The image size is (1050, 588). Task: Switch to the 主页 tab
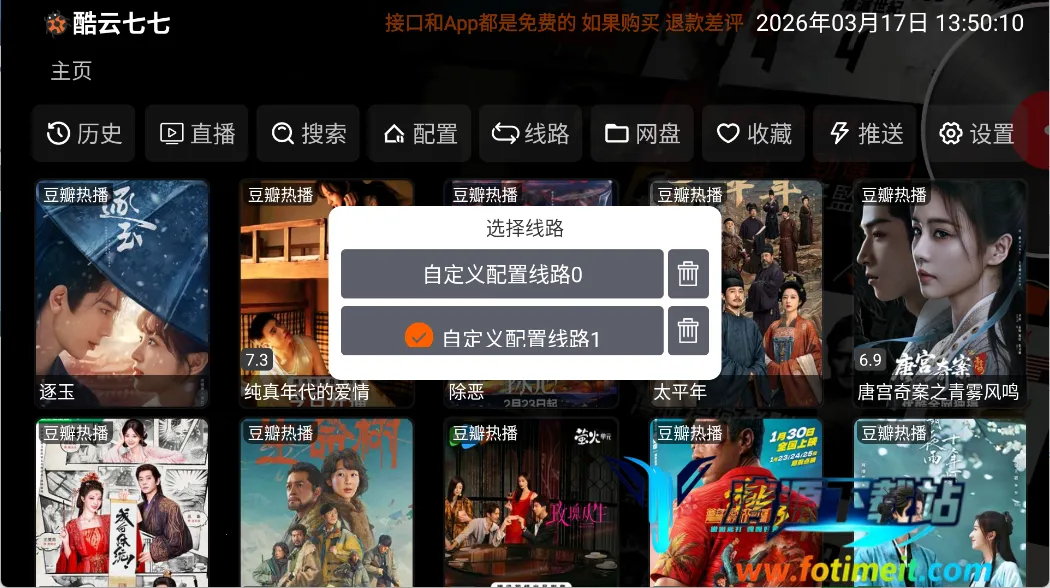coord(71,71)
